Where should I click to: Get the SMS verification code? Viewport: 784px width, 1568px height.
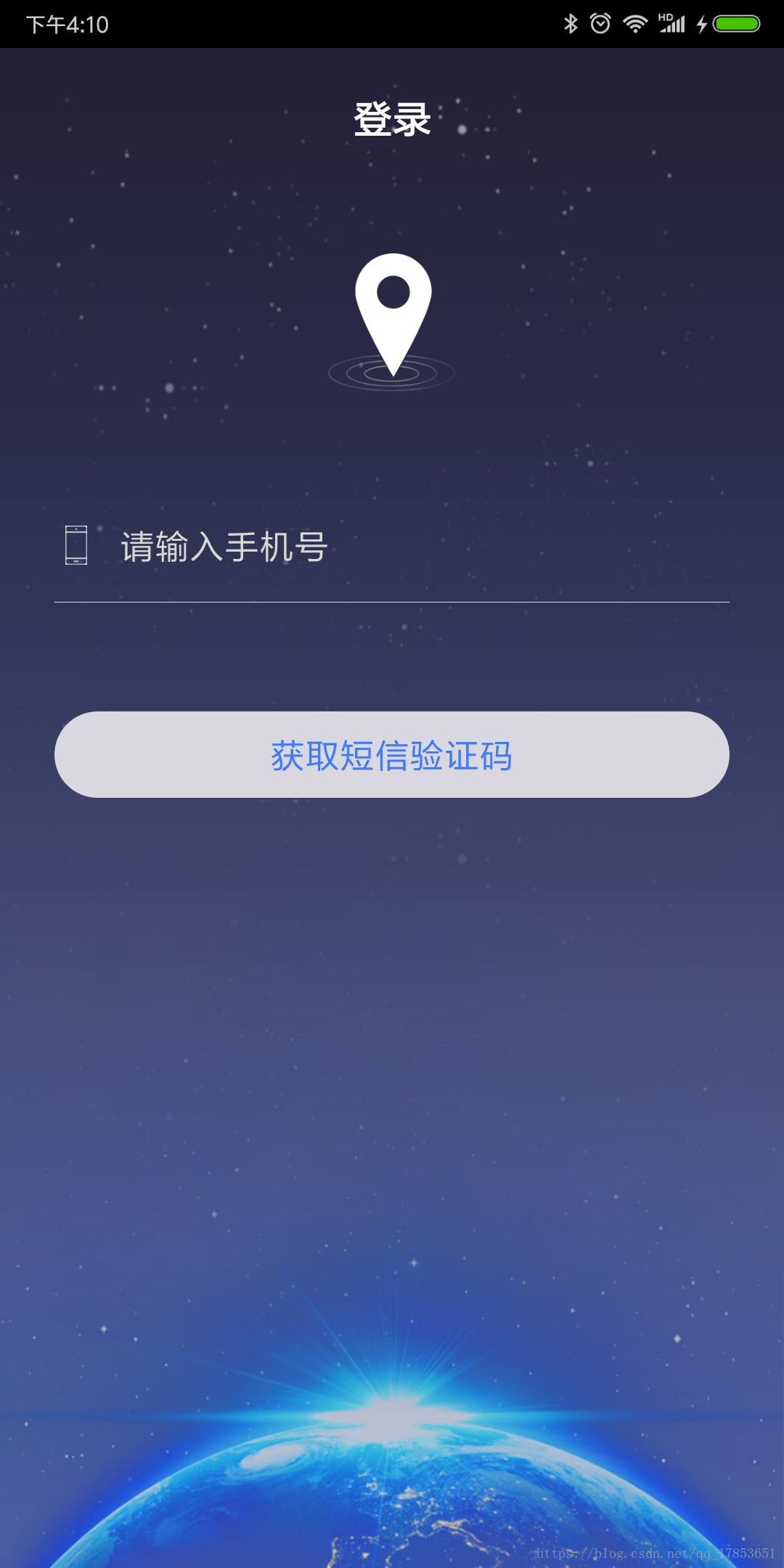click(392, 755)
